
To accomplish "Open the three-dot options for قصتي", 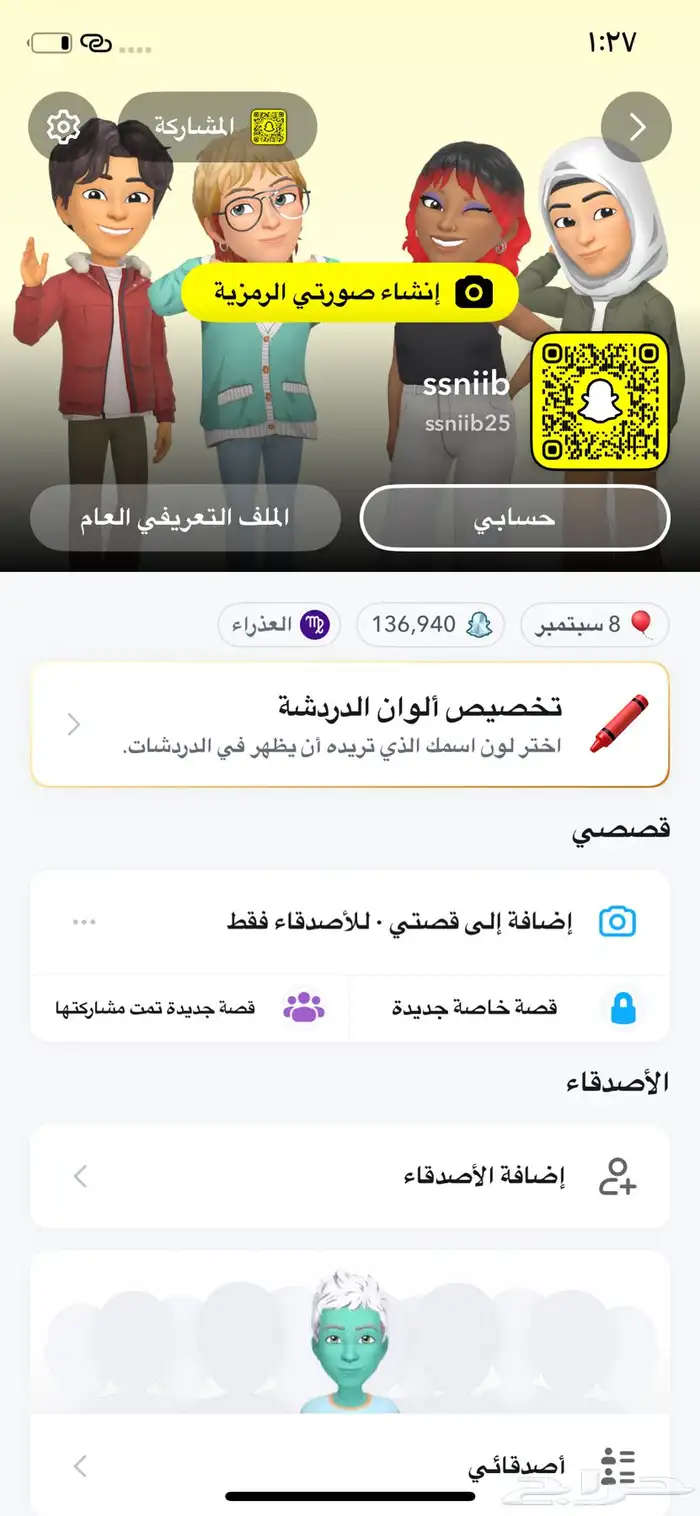I will pyautogui.click(x=84, y=922).
